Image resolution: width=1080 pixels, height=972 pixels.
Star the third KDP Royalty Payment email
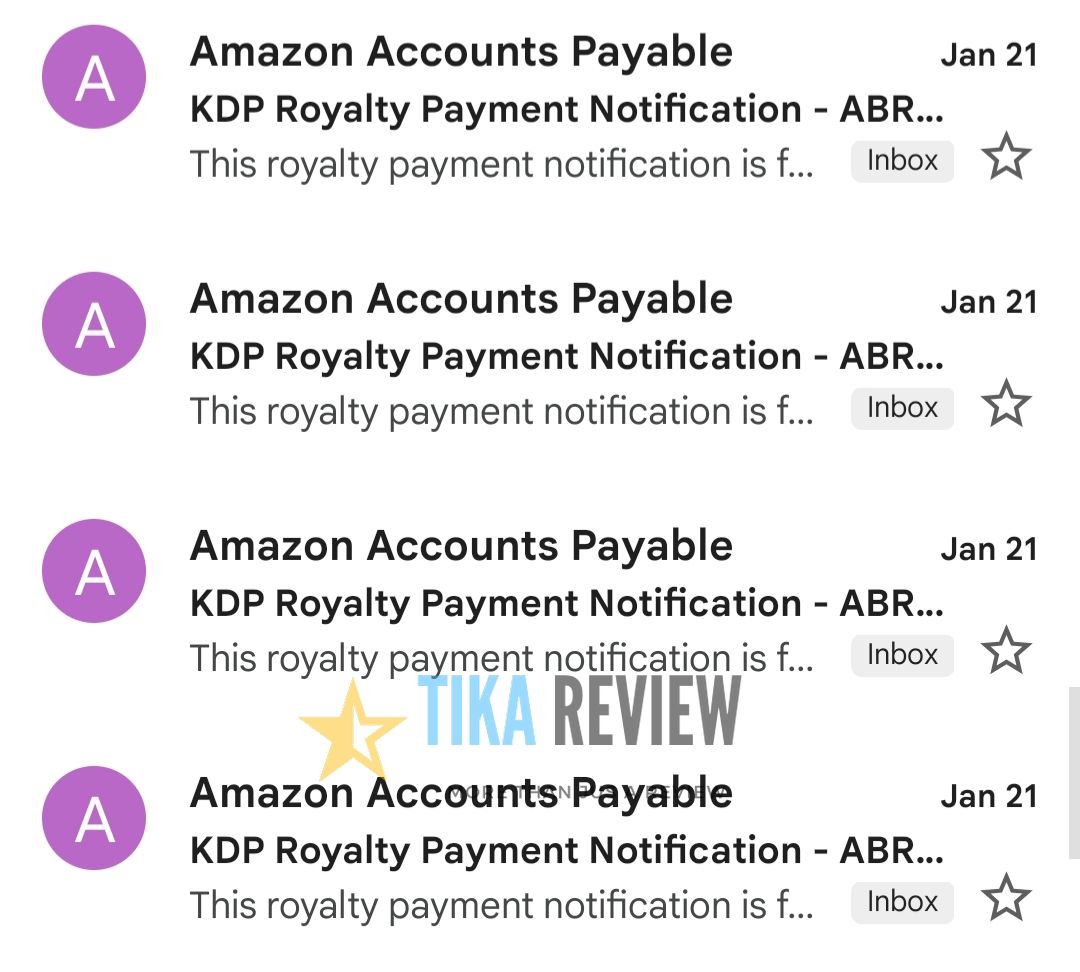tap(1005, 653)
